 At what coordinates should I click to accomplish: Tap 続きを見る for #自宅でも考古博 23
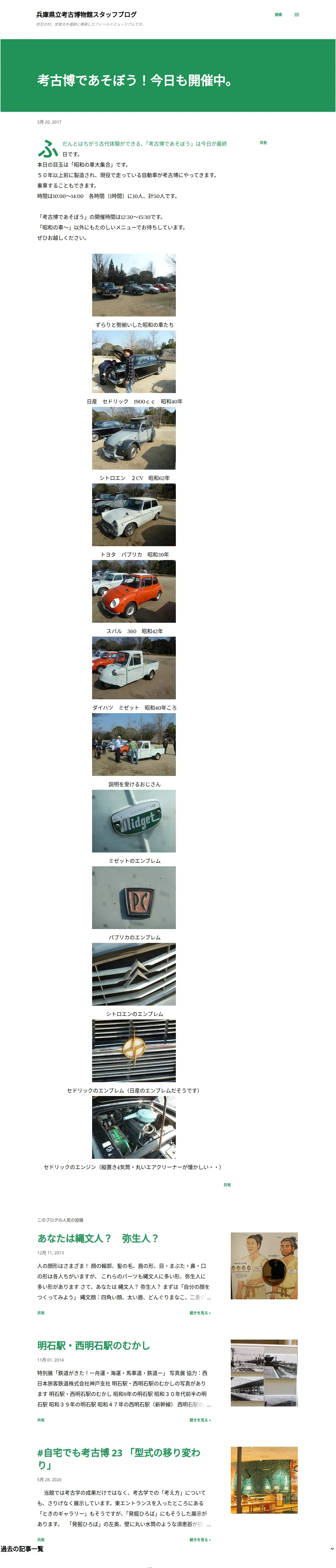200,1540
